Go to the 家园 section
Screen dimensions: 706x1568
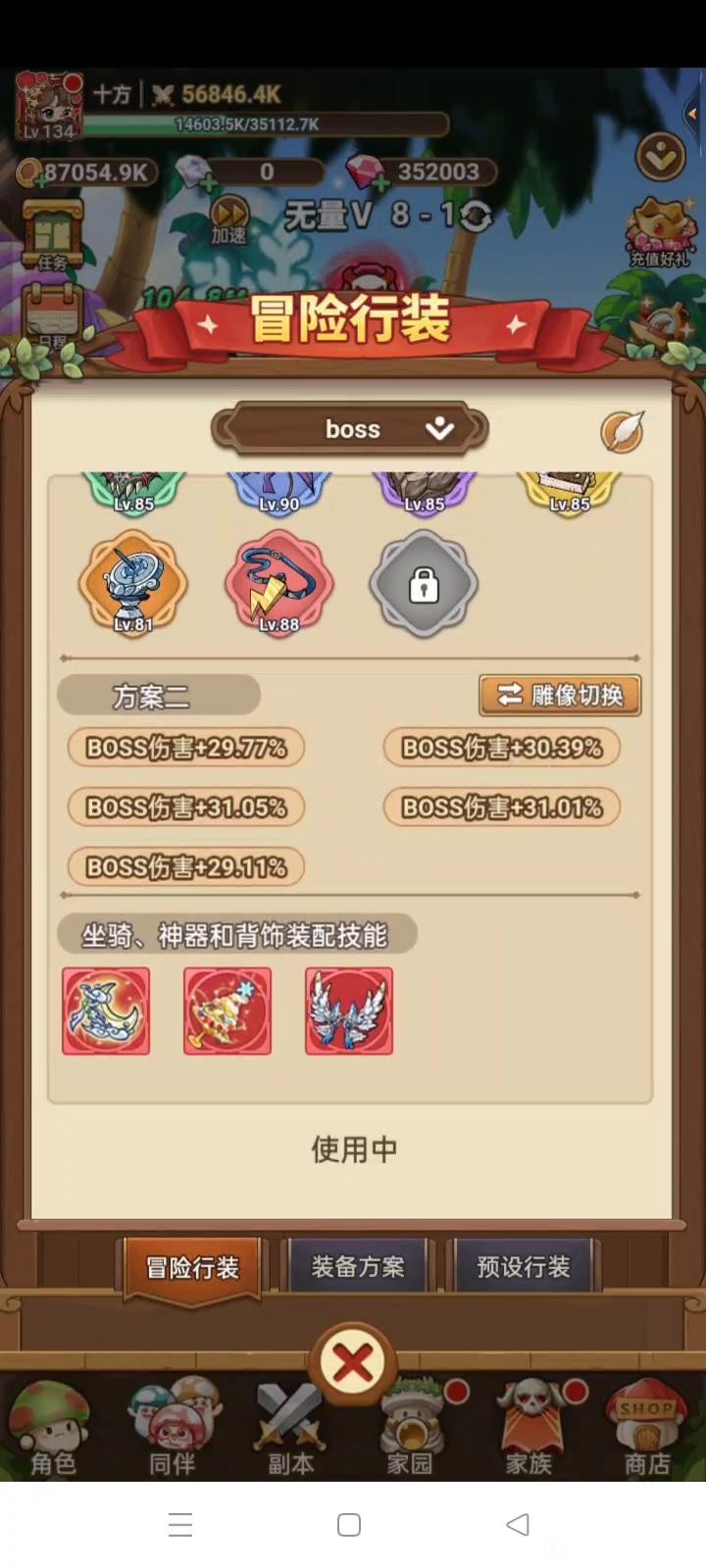point(410,1431)
